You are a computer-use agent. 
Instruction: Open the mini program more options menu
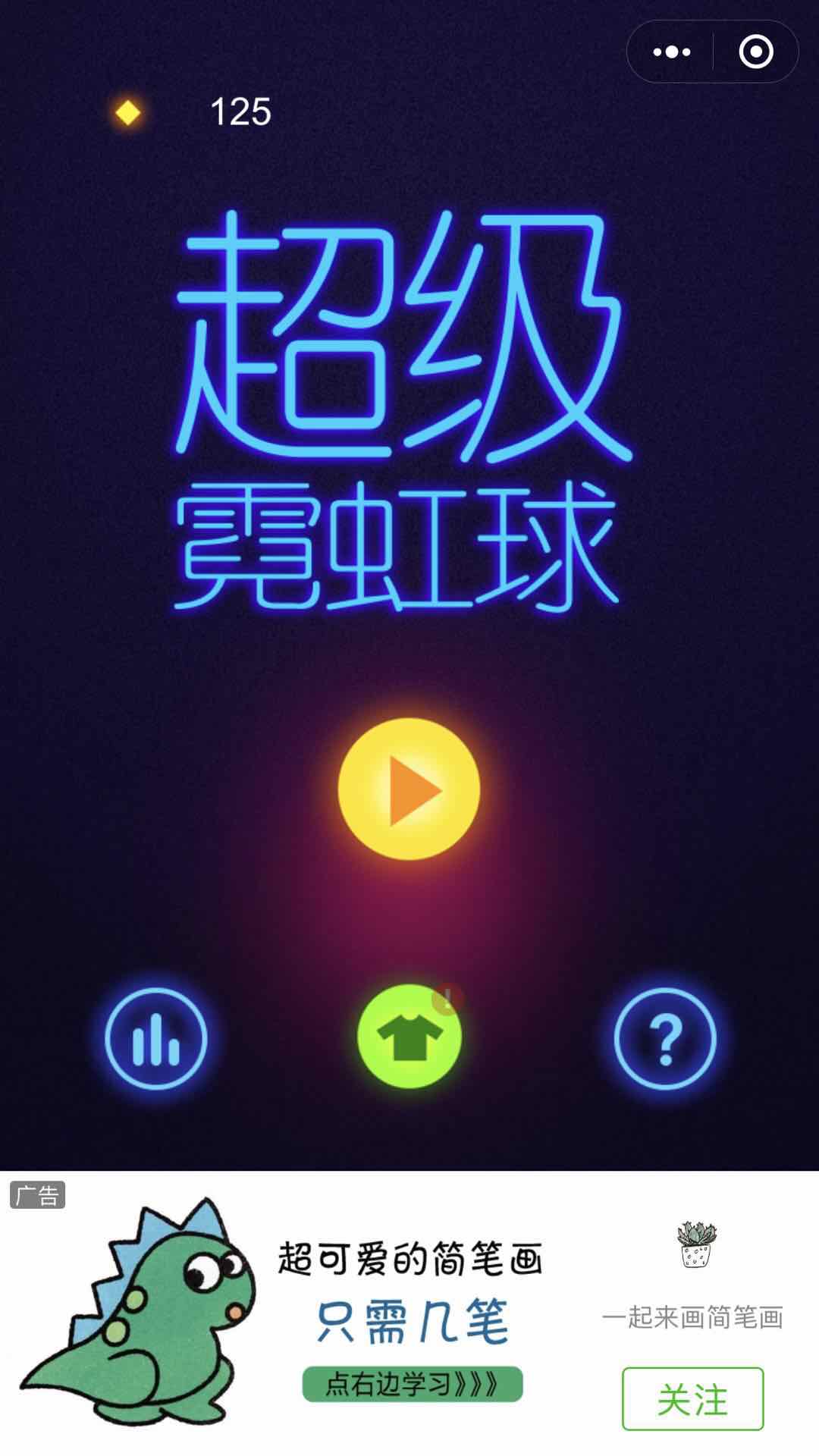[671, 52]
